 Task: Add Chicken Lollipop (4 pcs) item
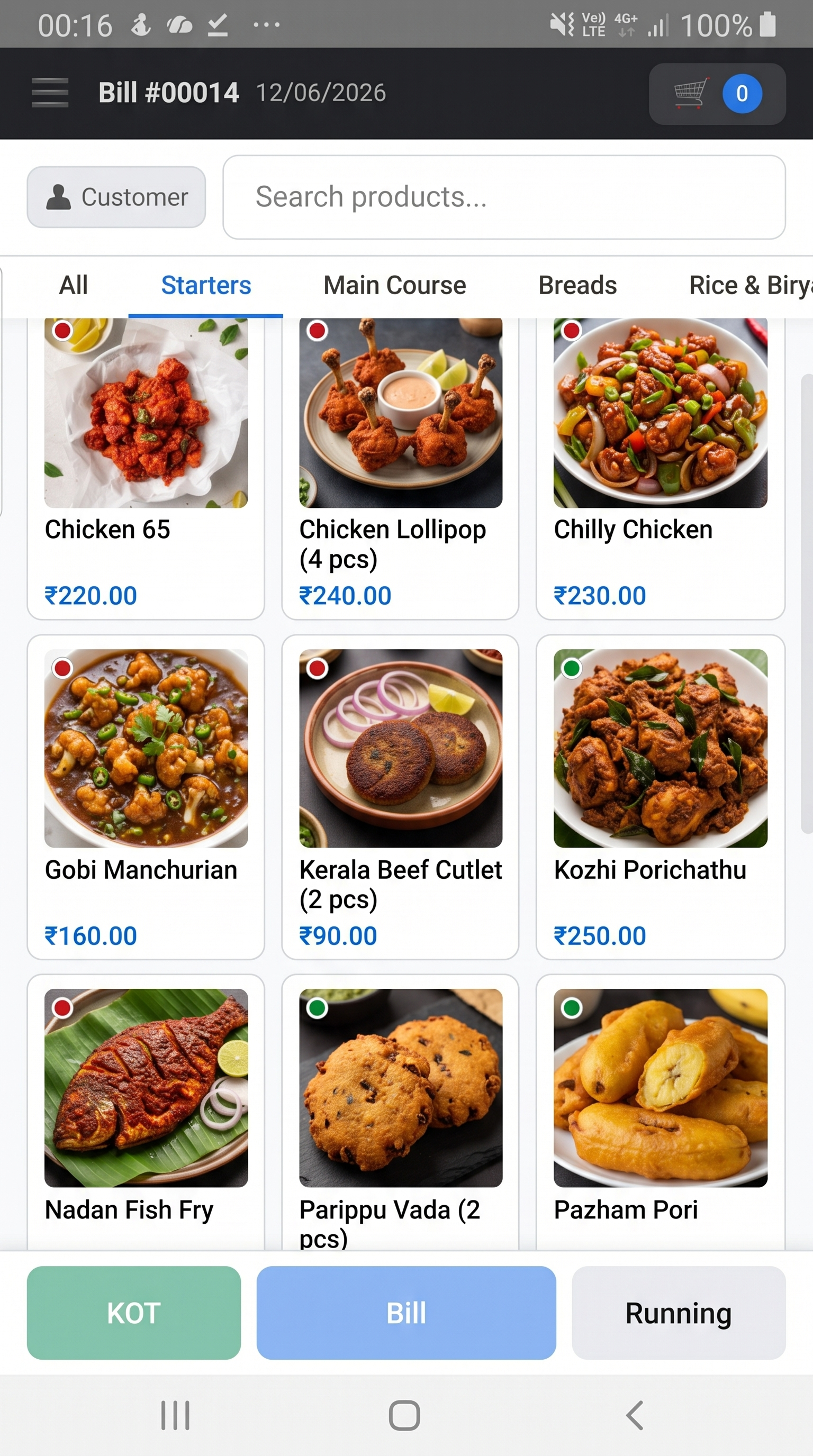pyautogui.click(x=400, y=468)
